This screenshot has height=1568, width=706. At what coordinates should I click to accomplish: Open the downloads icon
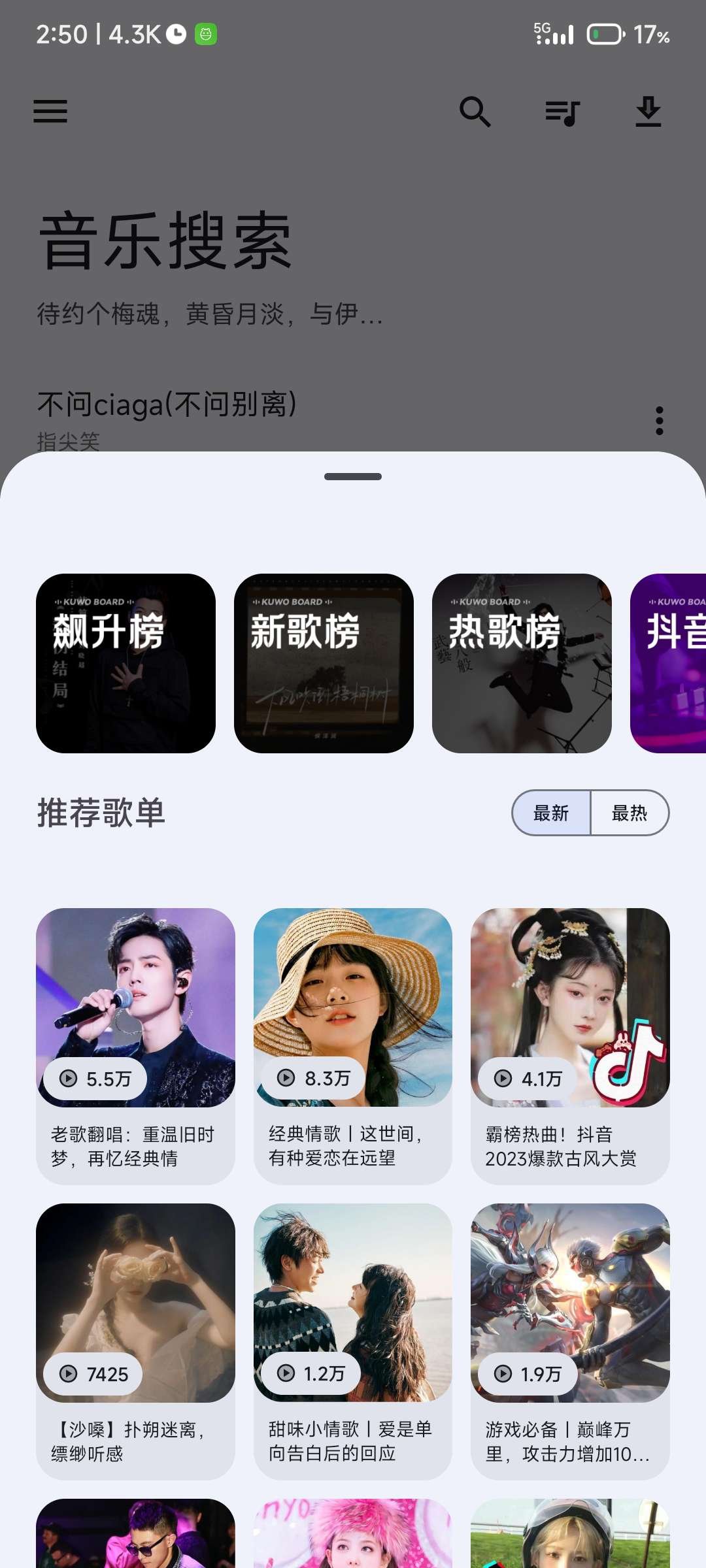648,112
